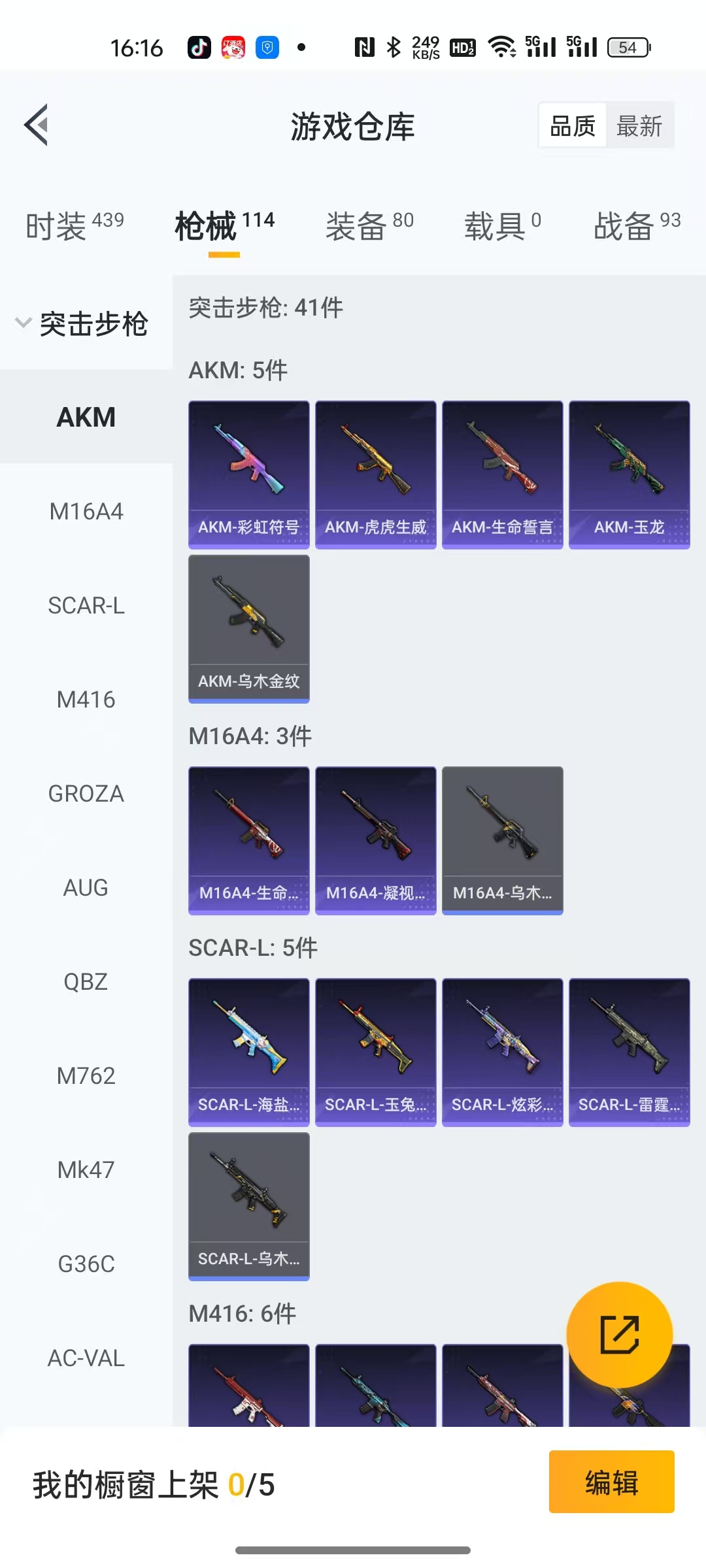Select GROZA in the side list
Viewport: 706px width, 1568px height.
coord(86,794)
